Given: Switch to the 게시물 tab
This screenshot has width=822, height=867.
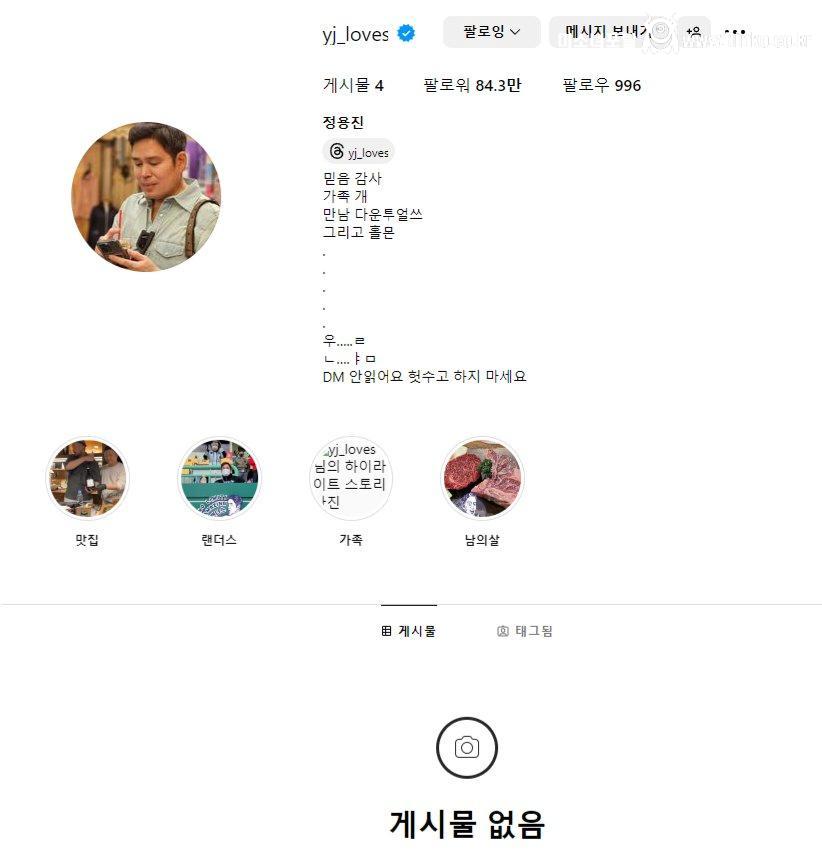Looking at the screenshot, I should click(x=409, y=631).
